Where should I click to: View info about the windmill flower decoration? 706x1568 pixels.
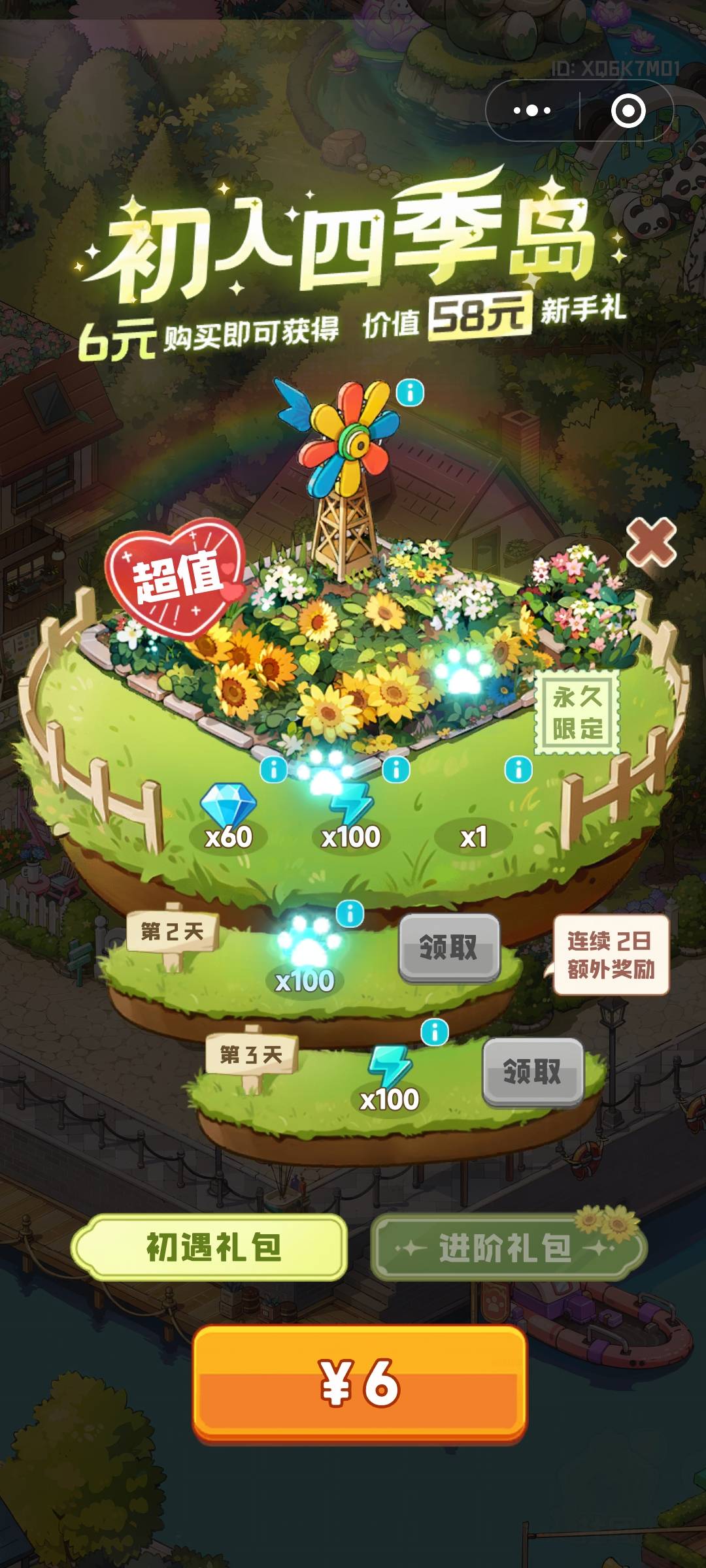tap(411, 393)
